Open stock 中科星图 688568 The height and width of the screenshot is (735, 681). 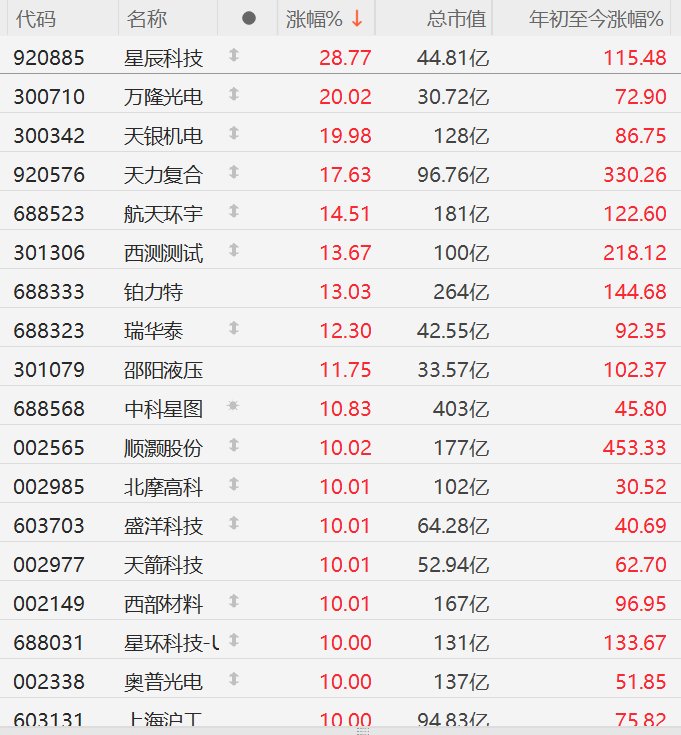(163, 409)
